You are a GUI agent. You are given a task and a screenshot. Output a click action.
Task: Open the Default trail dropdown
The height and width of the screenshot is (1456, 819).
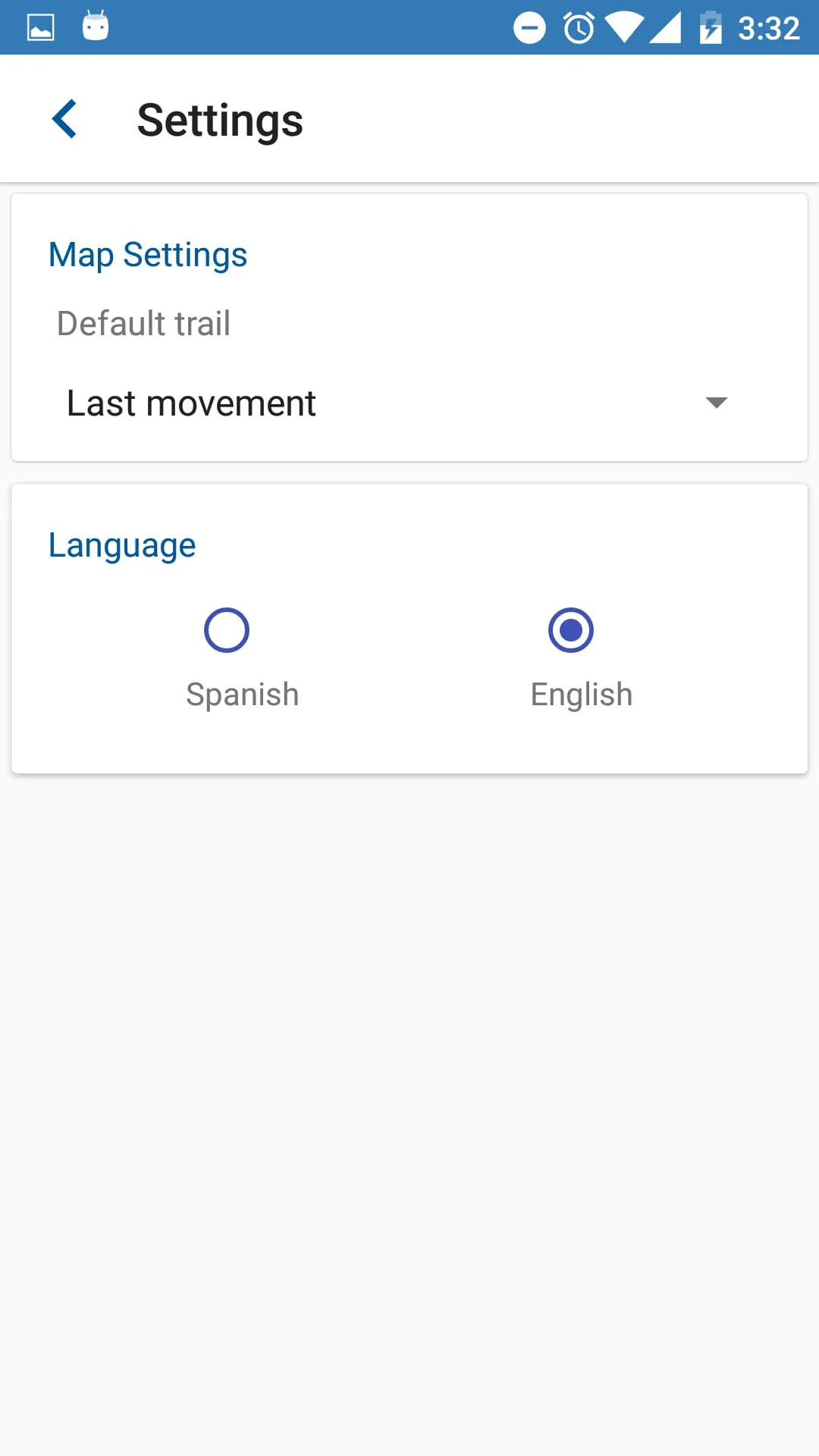tap(397, 403)
